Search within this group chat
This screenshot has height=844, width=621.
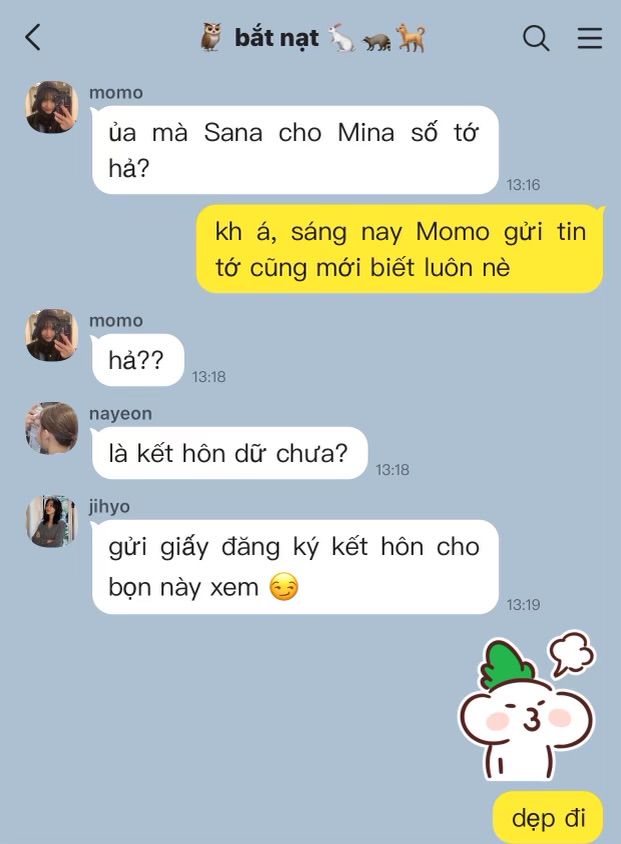coord(536,38)
